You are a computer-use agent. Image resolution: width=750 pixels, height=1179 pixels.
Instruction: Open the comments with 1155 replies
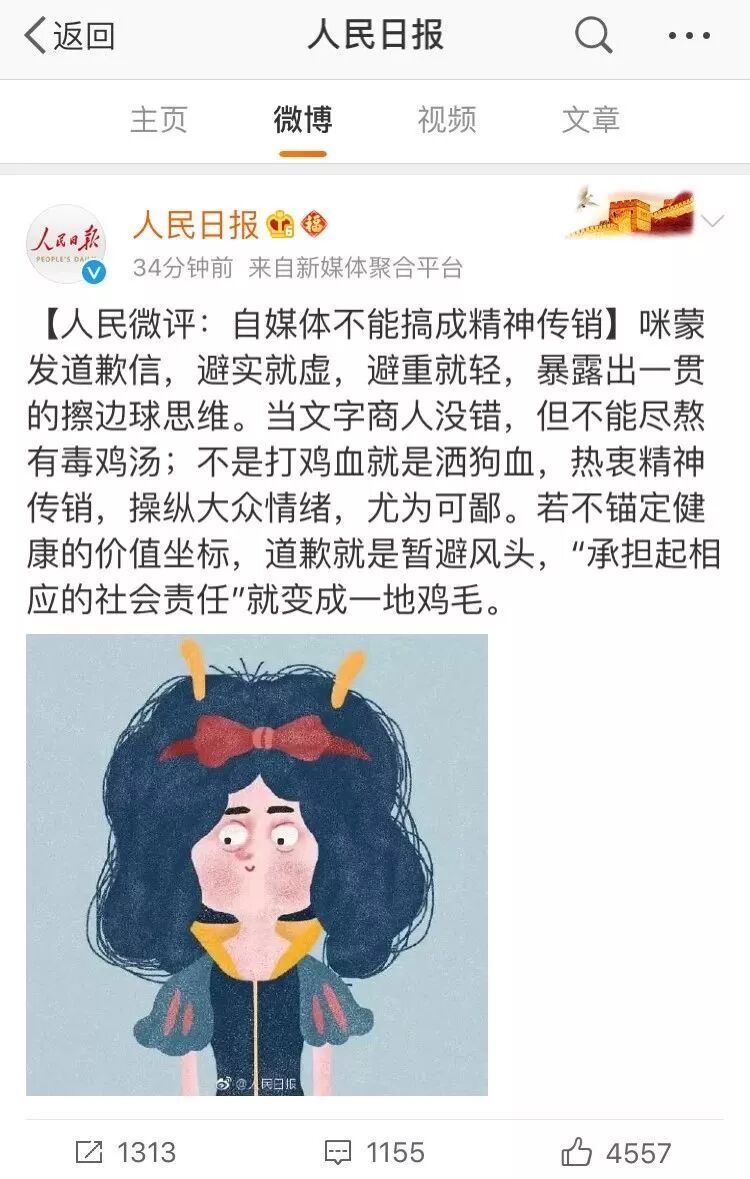point(375,1152)
